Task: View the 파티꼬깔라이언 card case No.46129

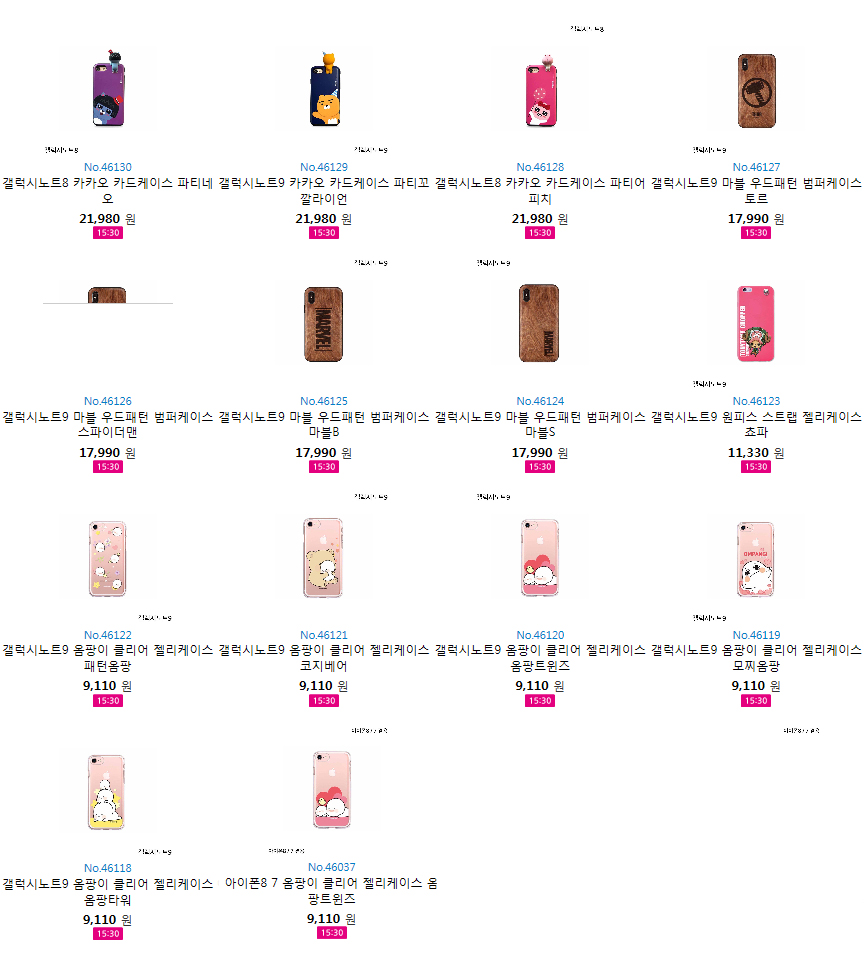Action: pos(324,184)
